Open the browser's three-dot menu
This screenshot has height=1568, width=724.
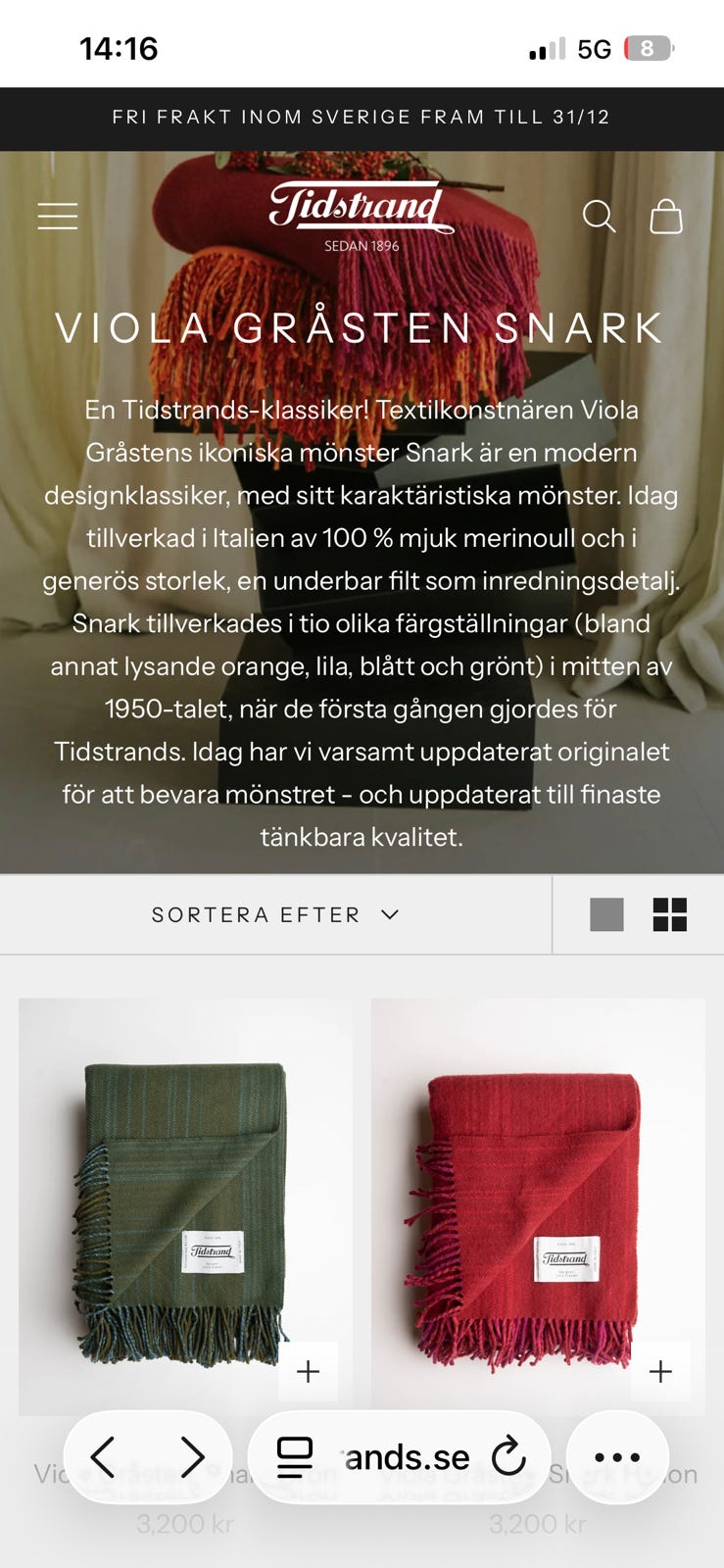tap(617, 1457)
